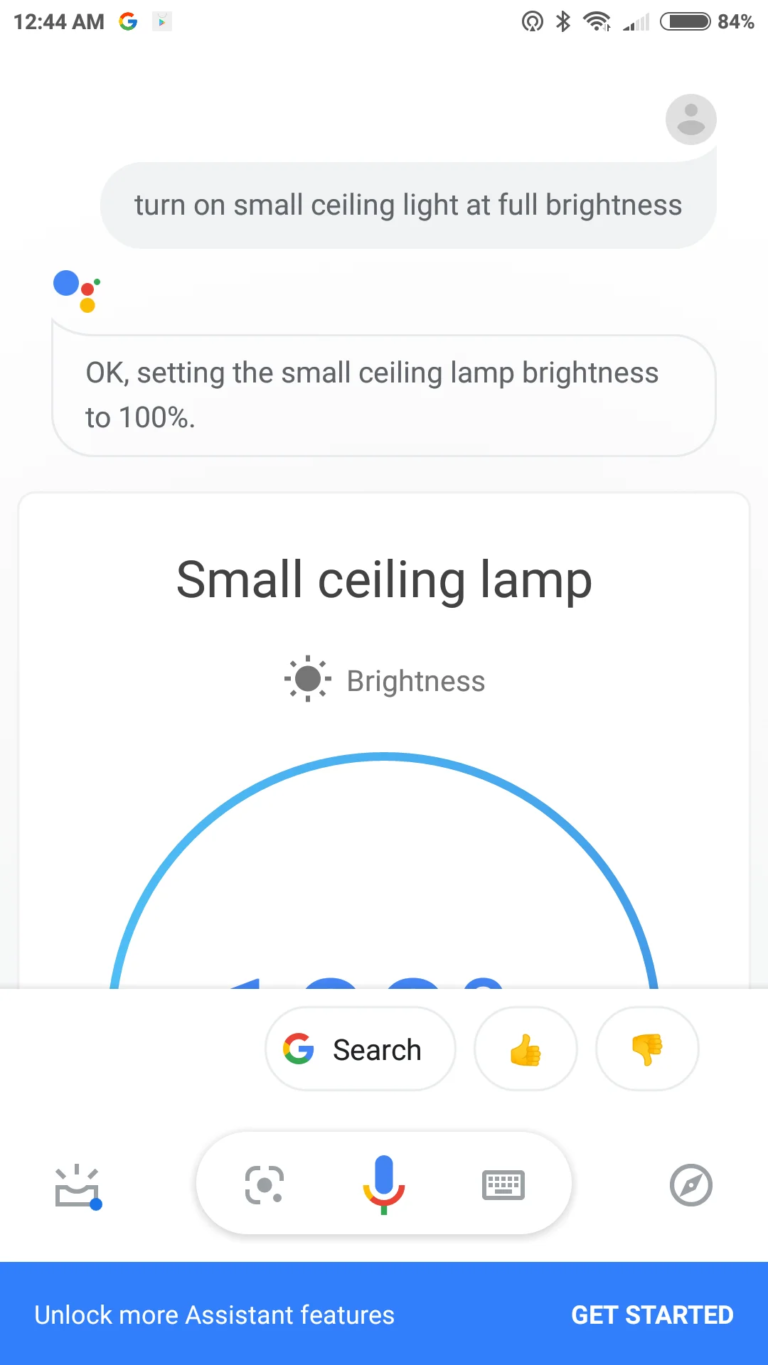Open the Assistant updates inbox icon
Viewport: 768px width, 1365px height.
[x=77, y=1184]
